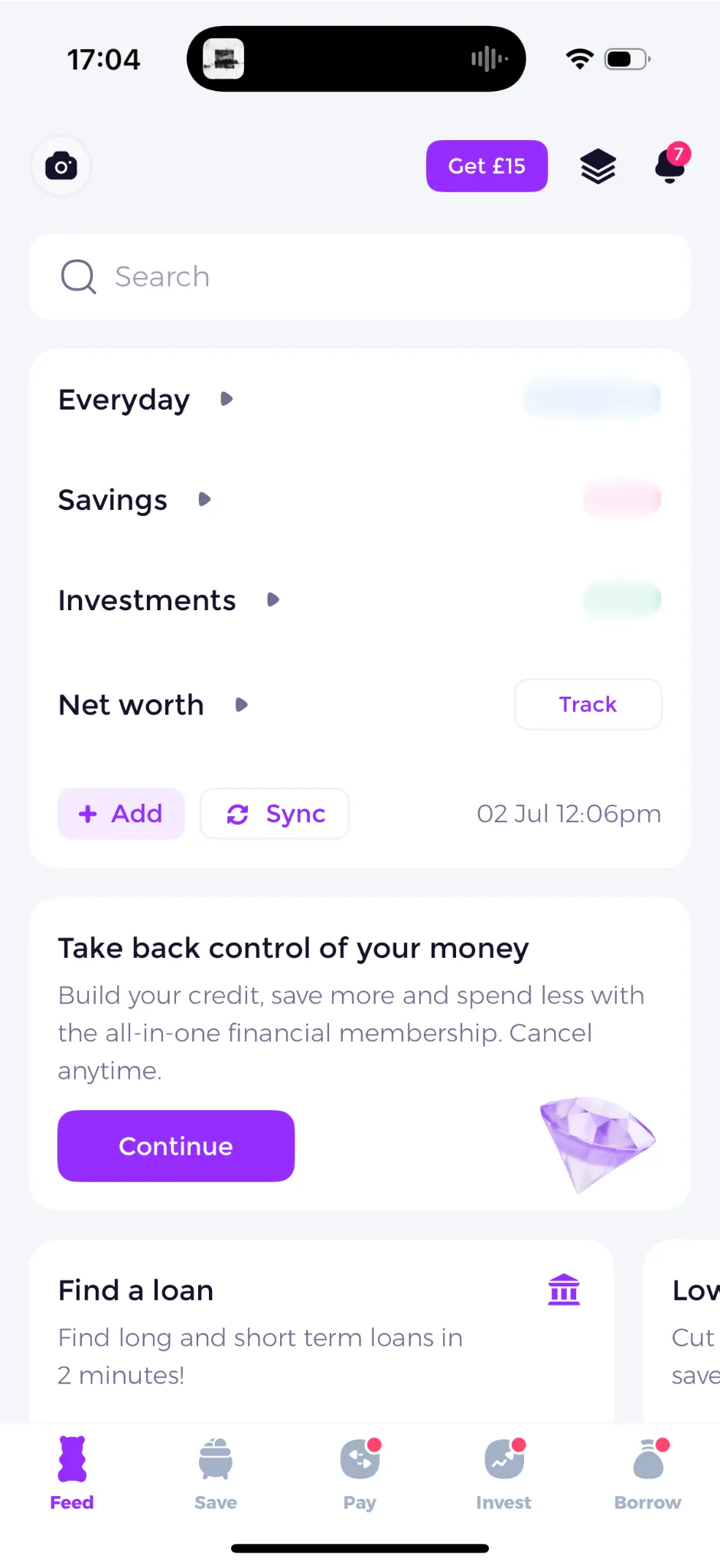This screenshot has height=1568, width=720.
Task: Switch to the Pay tab
Action: click(360, 1474)
